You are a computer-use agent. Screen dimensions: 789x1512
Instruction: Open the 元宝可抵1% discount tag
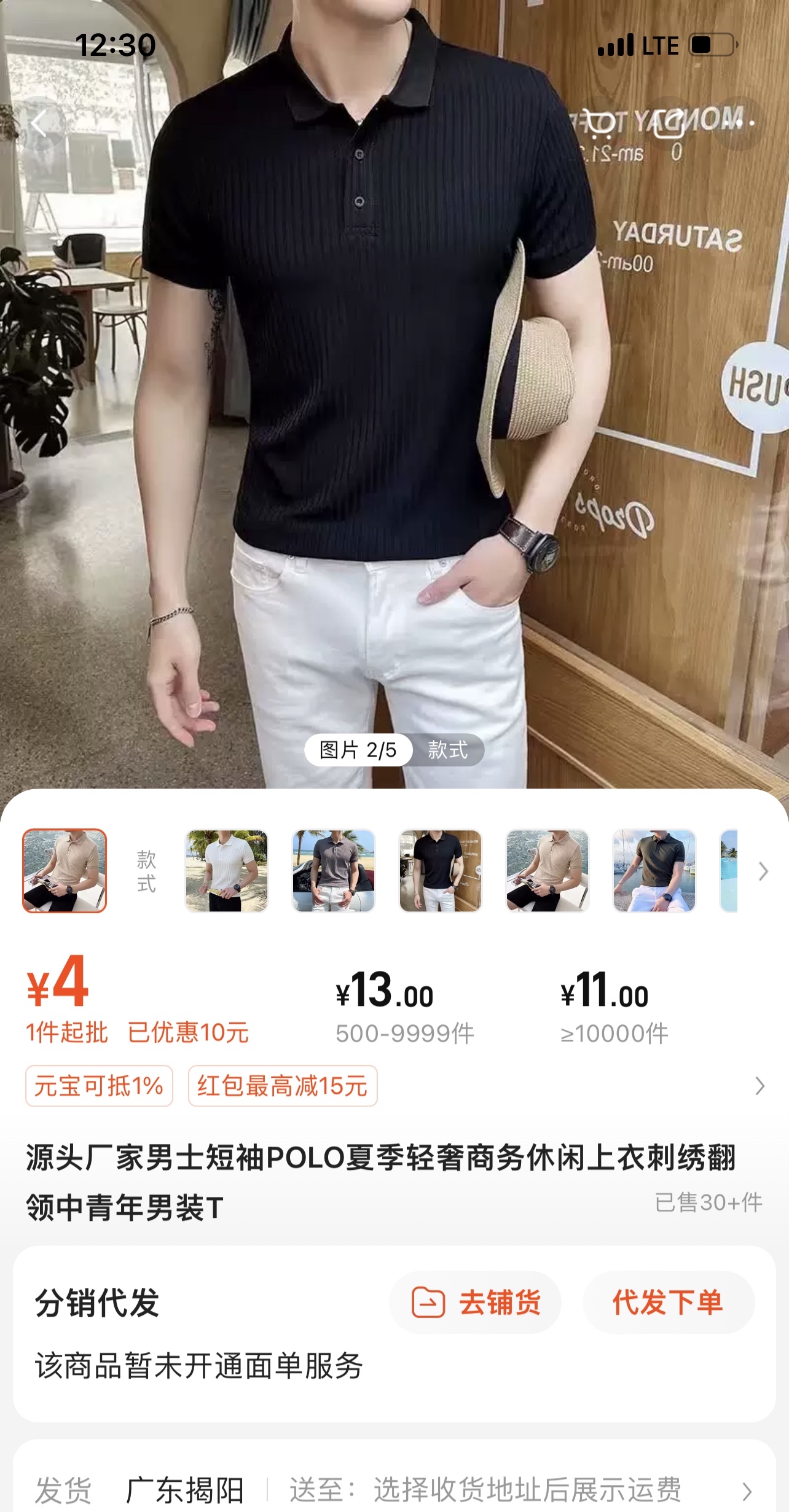[x=99, y=1086]
